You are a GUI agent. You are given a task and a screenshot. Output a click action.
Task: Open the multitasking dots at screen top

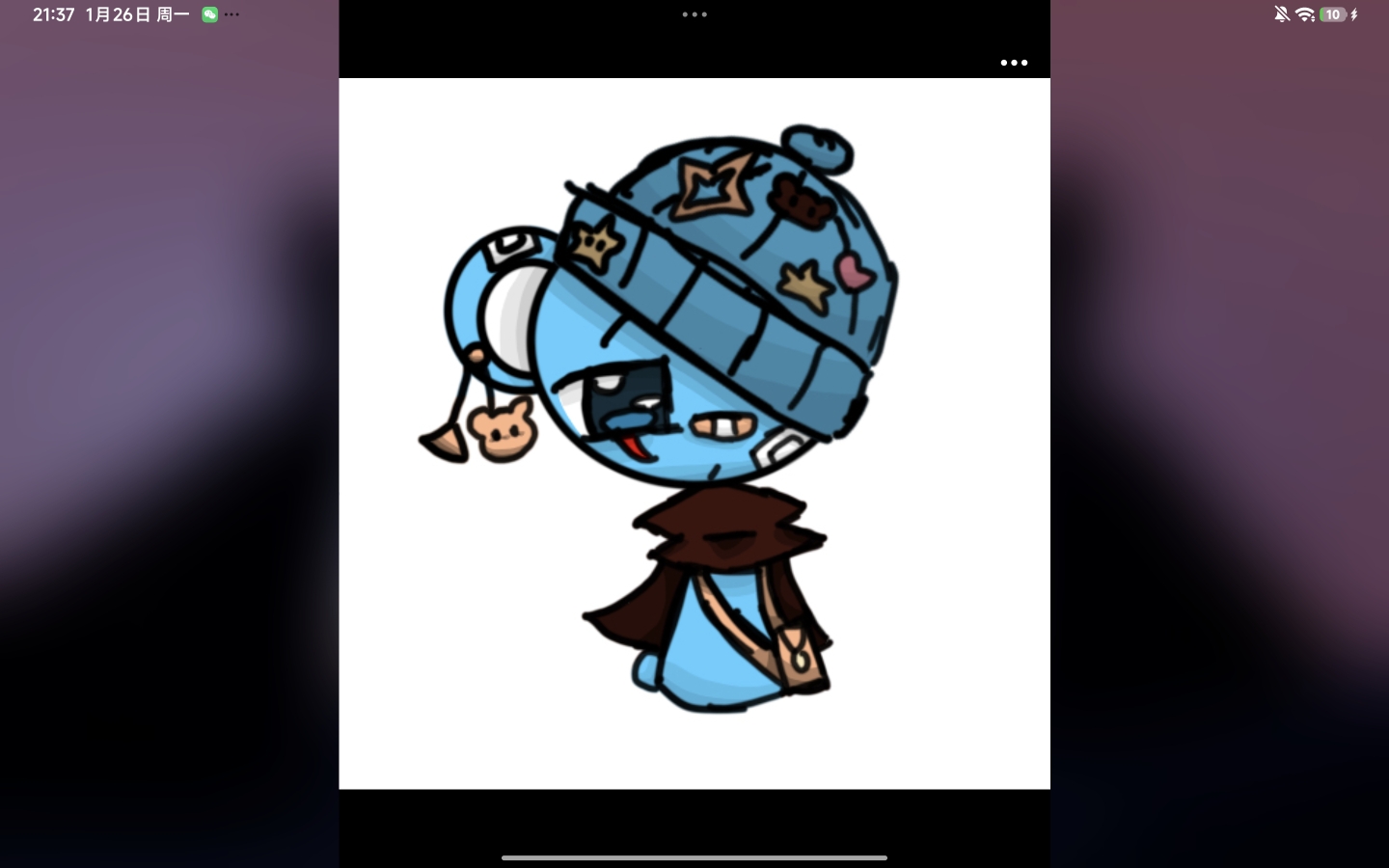(x=694, y=14)
